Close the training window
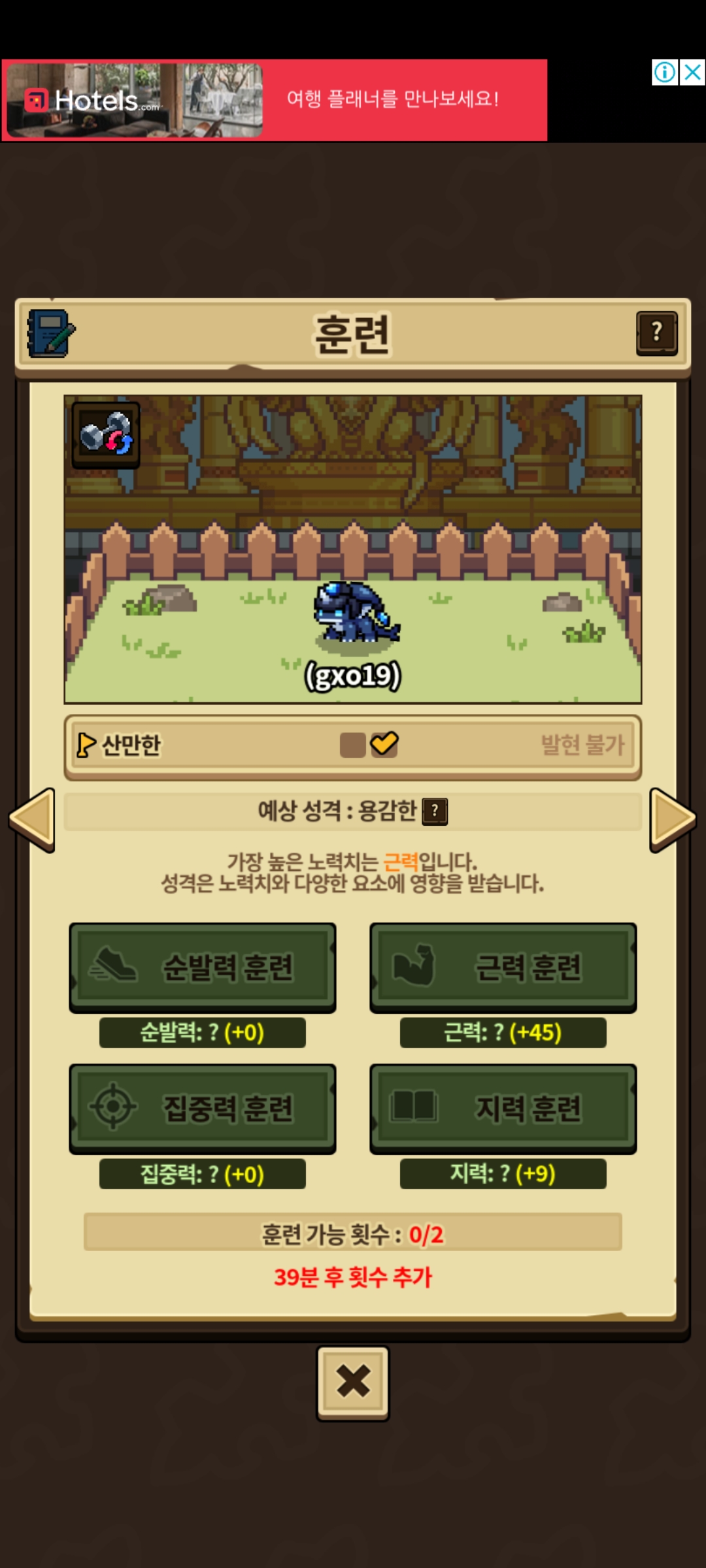 click(x=353, y=1382)
